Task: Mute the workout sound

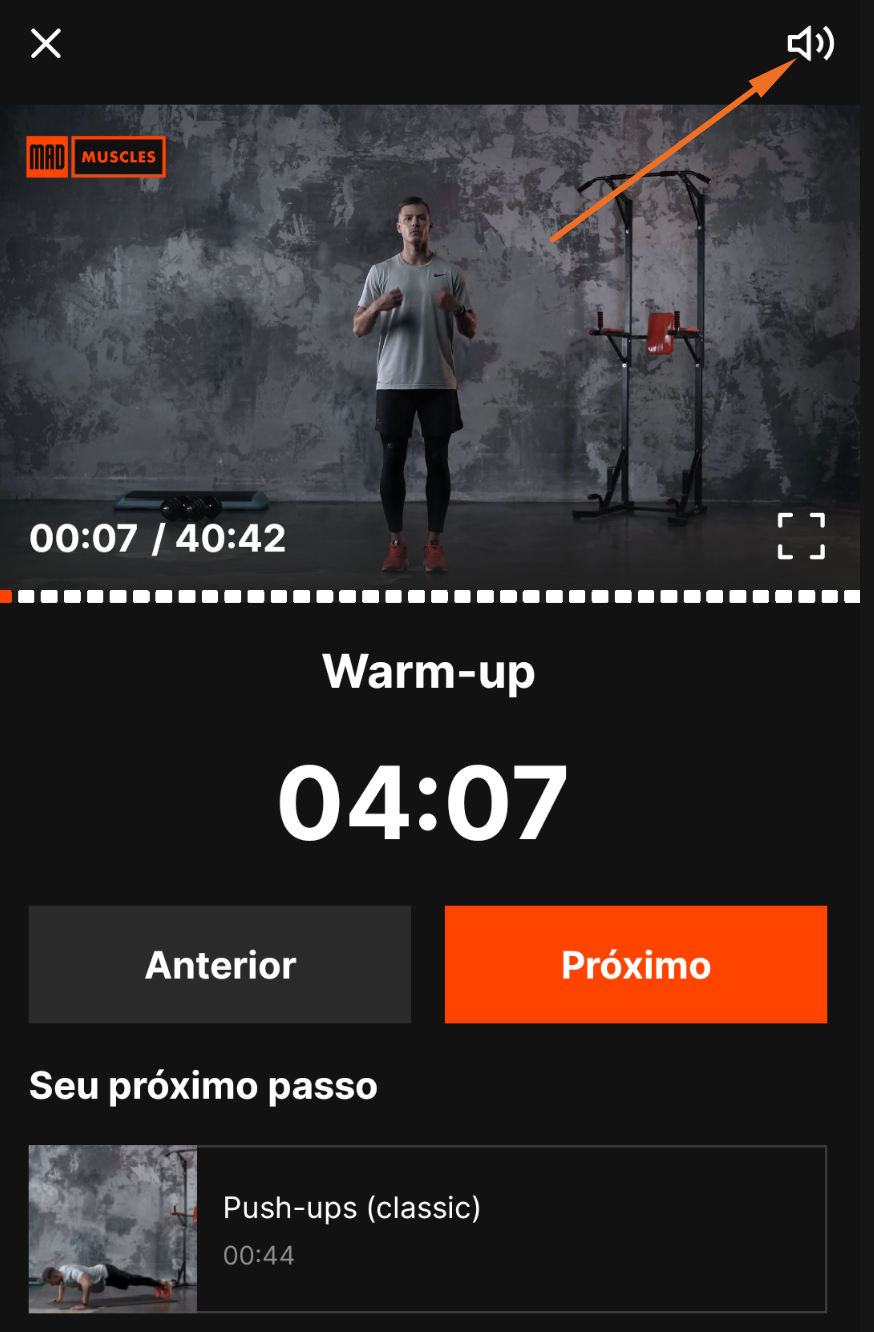Action: click(x=810, y=44)
